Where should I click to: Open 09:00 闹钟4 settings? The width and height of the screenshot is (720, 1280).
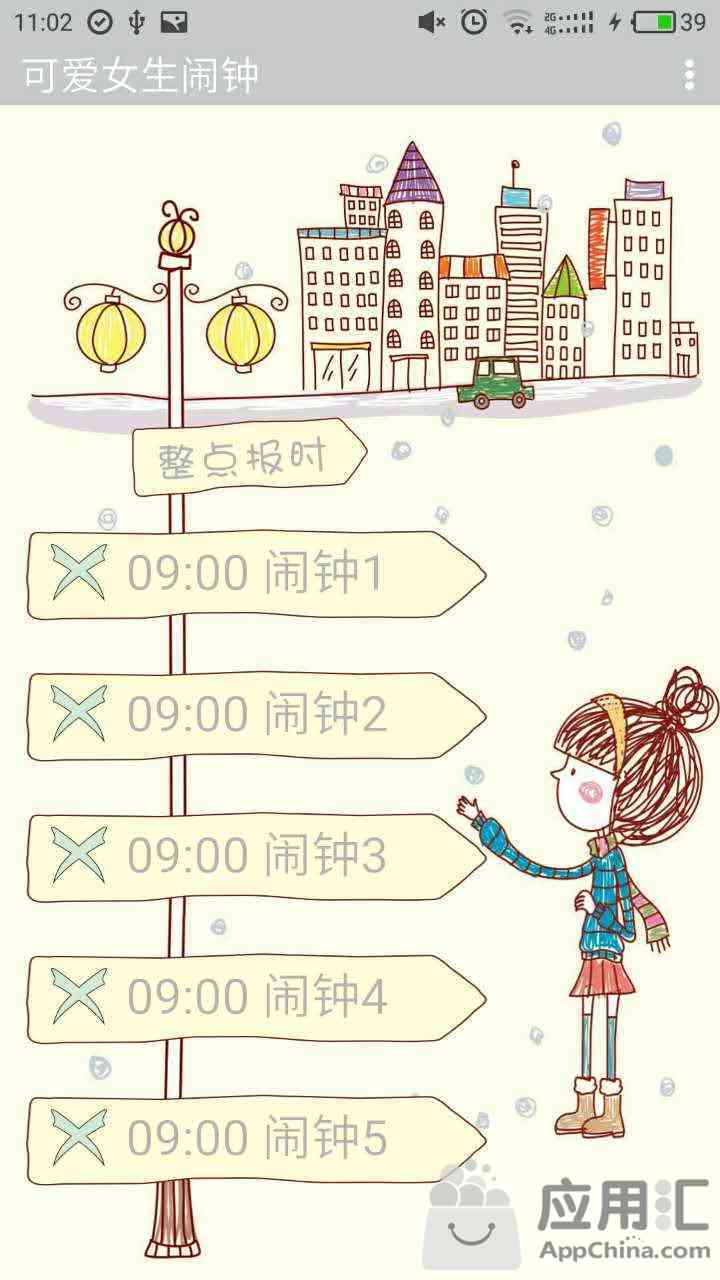[x=256, y=998]
